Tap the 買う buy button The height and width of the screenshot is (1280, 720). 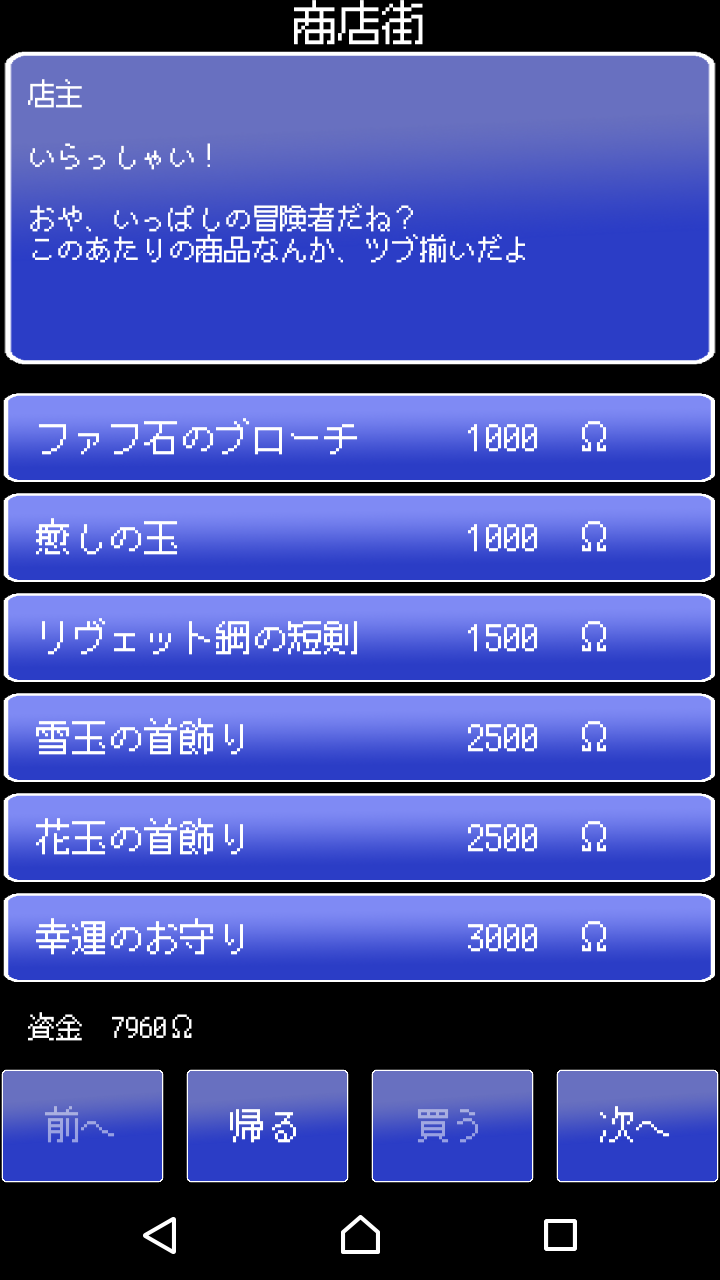pos(452,1126)
